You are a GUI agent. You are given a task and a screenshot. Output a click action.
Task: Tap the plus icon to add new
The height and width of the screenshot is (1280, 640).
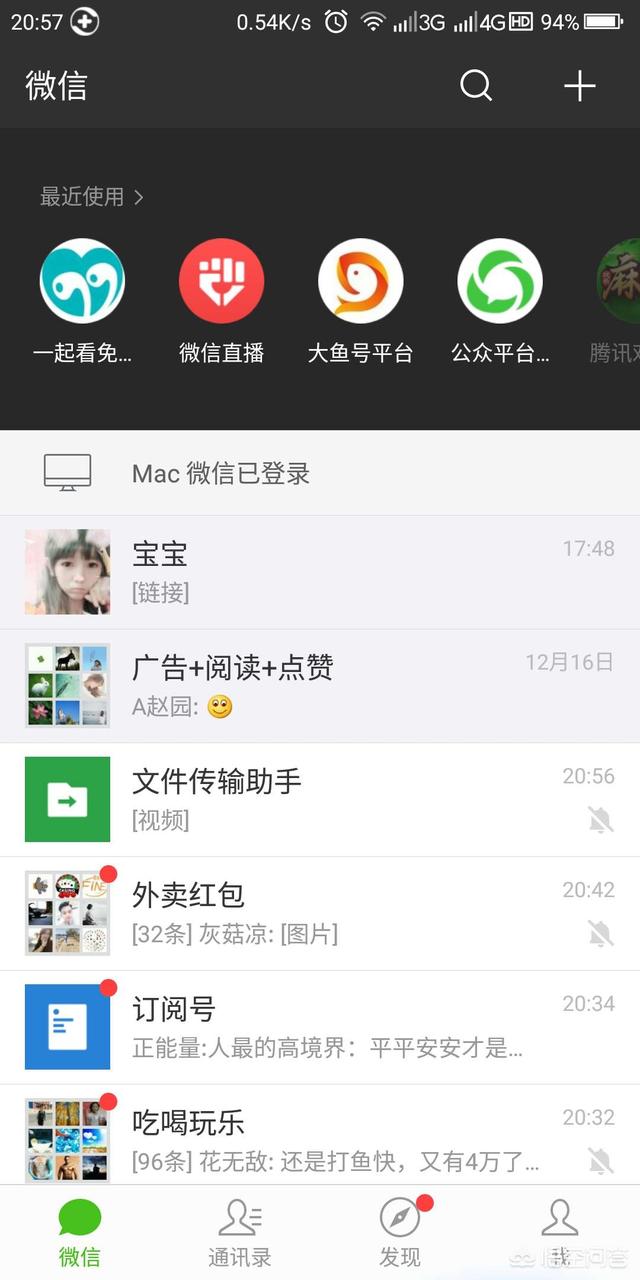point(579,87)
